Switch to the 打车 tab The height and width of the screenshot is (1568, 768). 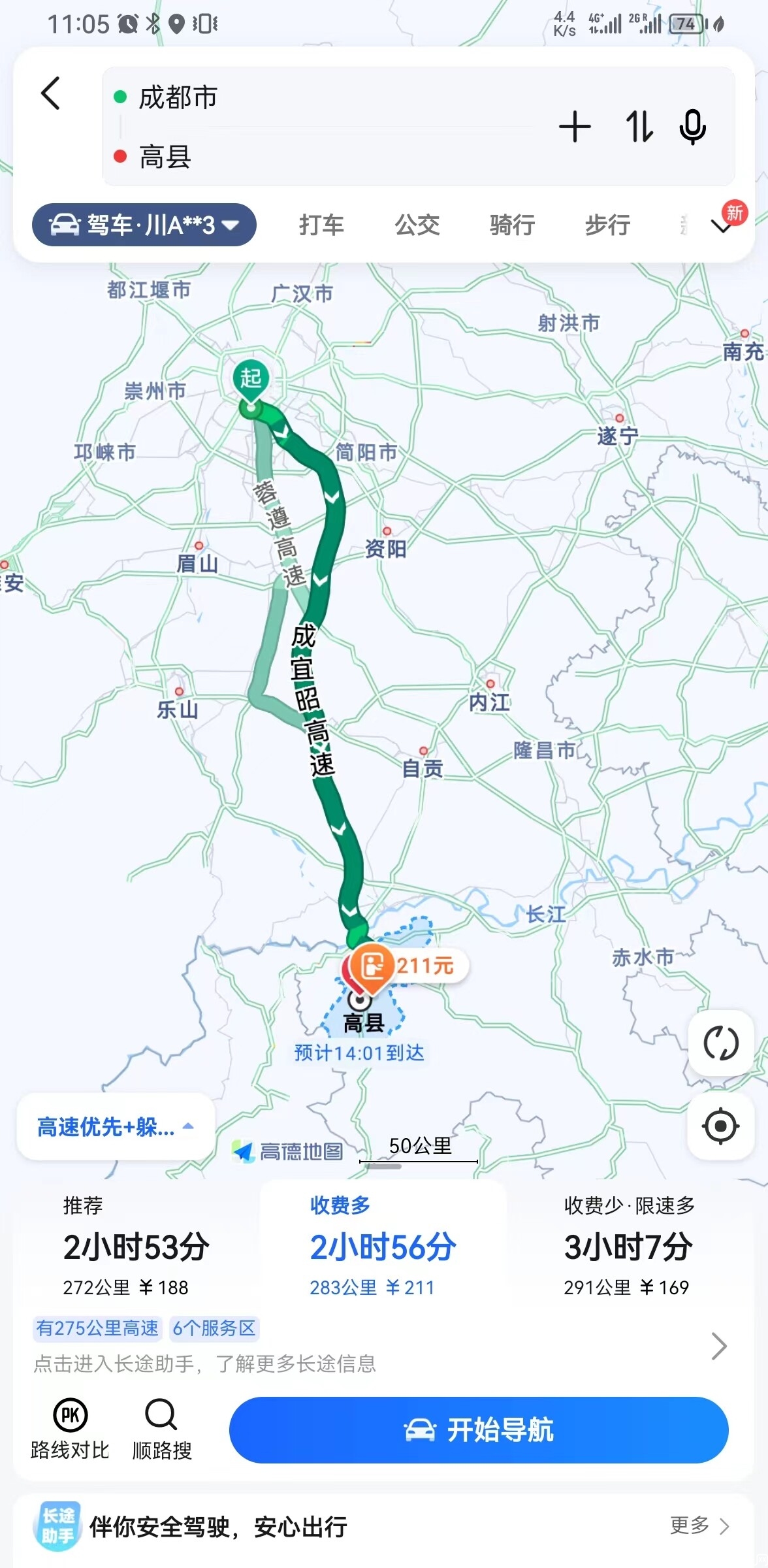pyautogui.click(x=321, y=225)
